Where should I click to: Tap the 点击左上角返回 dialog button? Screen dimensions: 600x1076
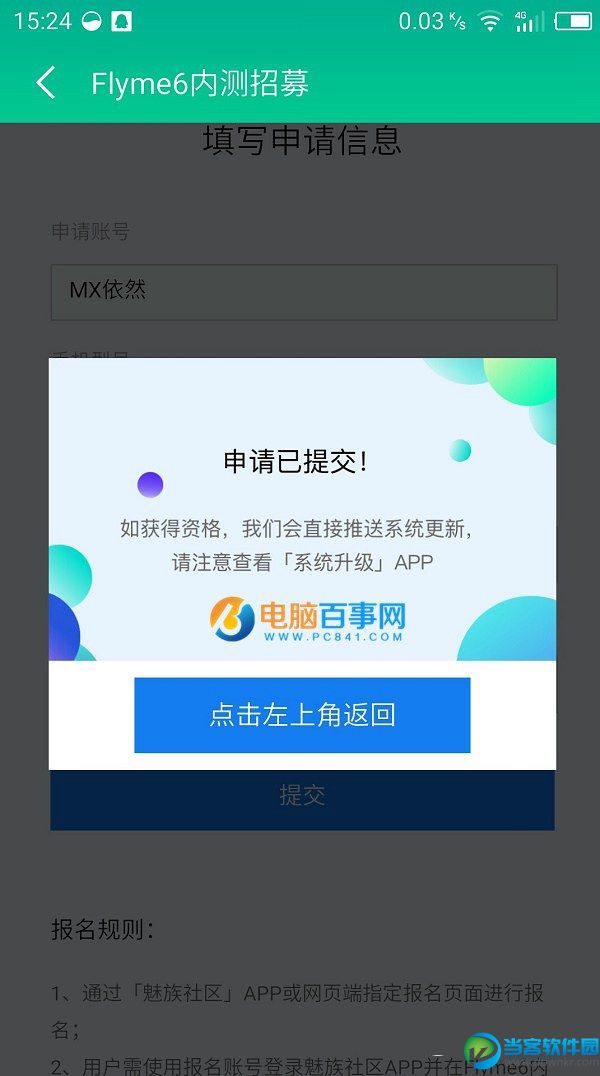[302, 715]
